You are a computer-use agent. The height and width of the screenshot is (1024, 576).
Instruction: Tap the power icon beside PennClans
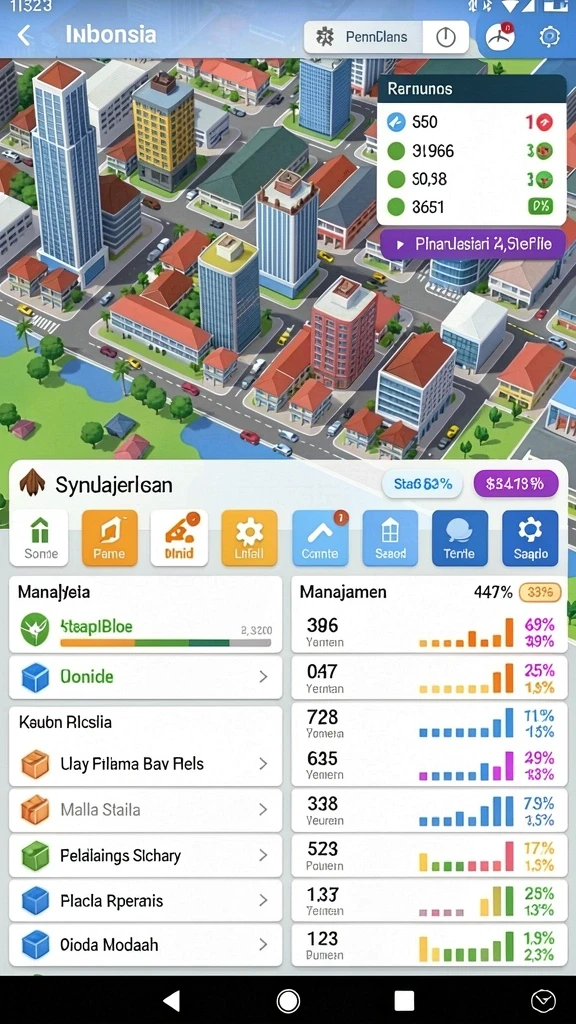[446, 37]
